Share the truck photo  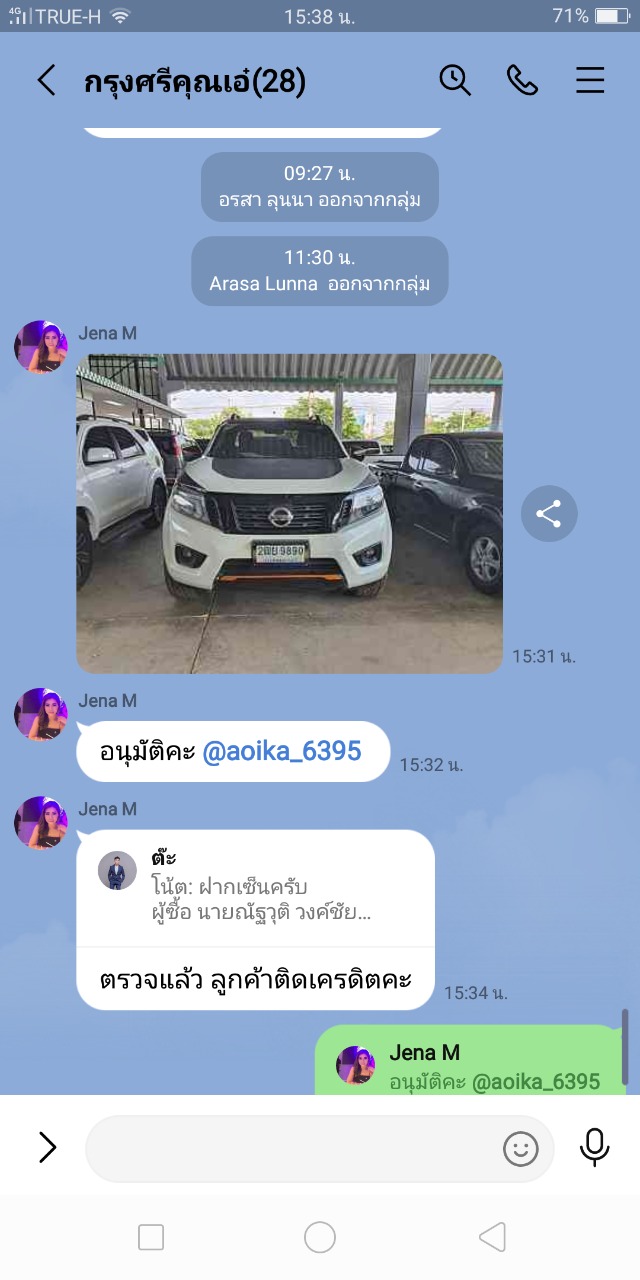[549, 514]
